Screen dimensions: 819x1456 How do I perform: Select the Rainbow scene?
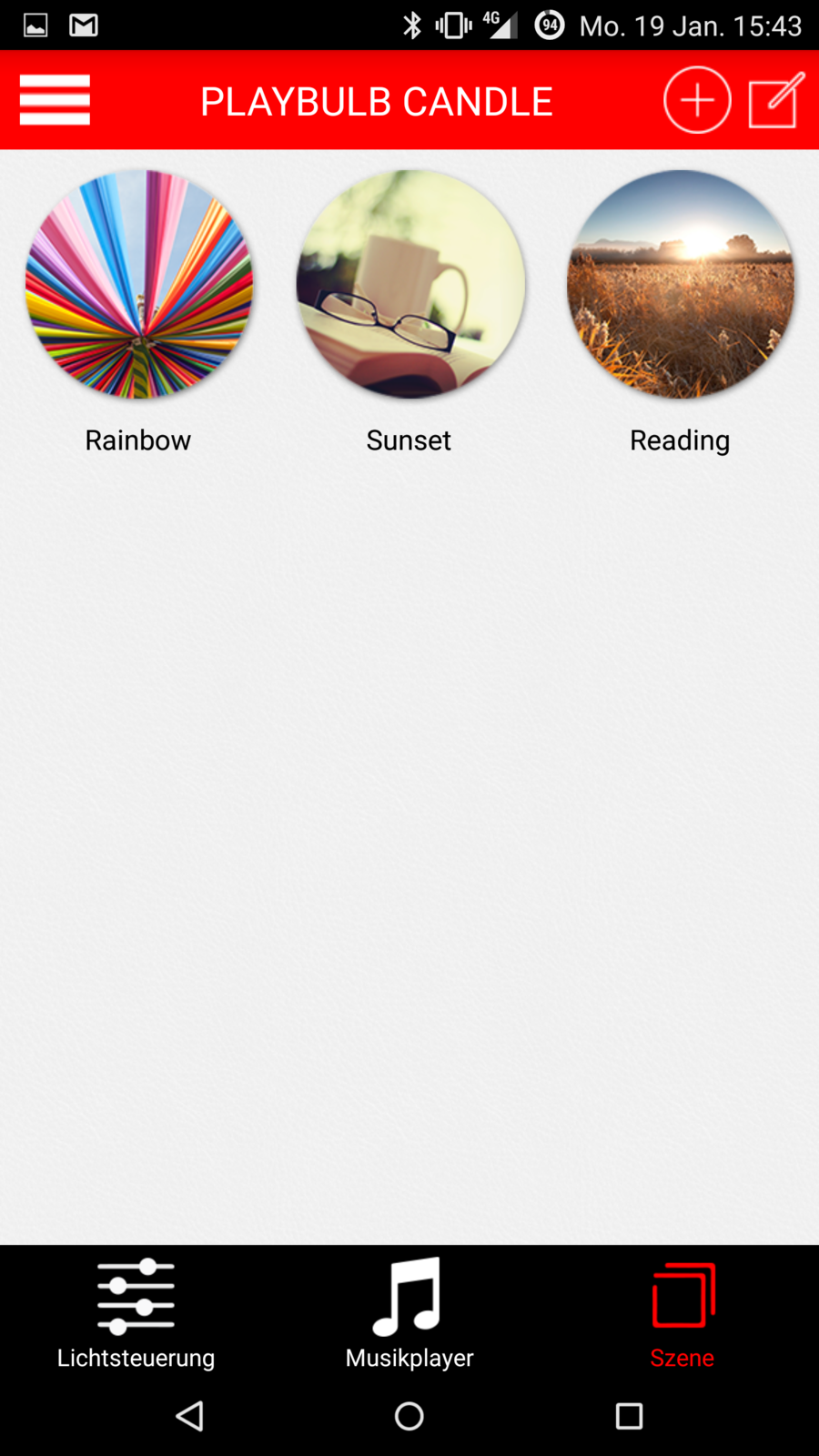[x=138, y=285]
